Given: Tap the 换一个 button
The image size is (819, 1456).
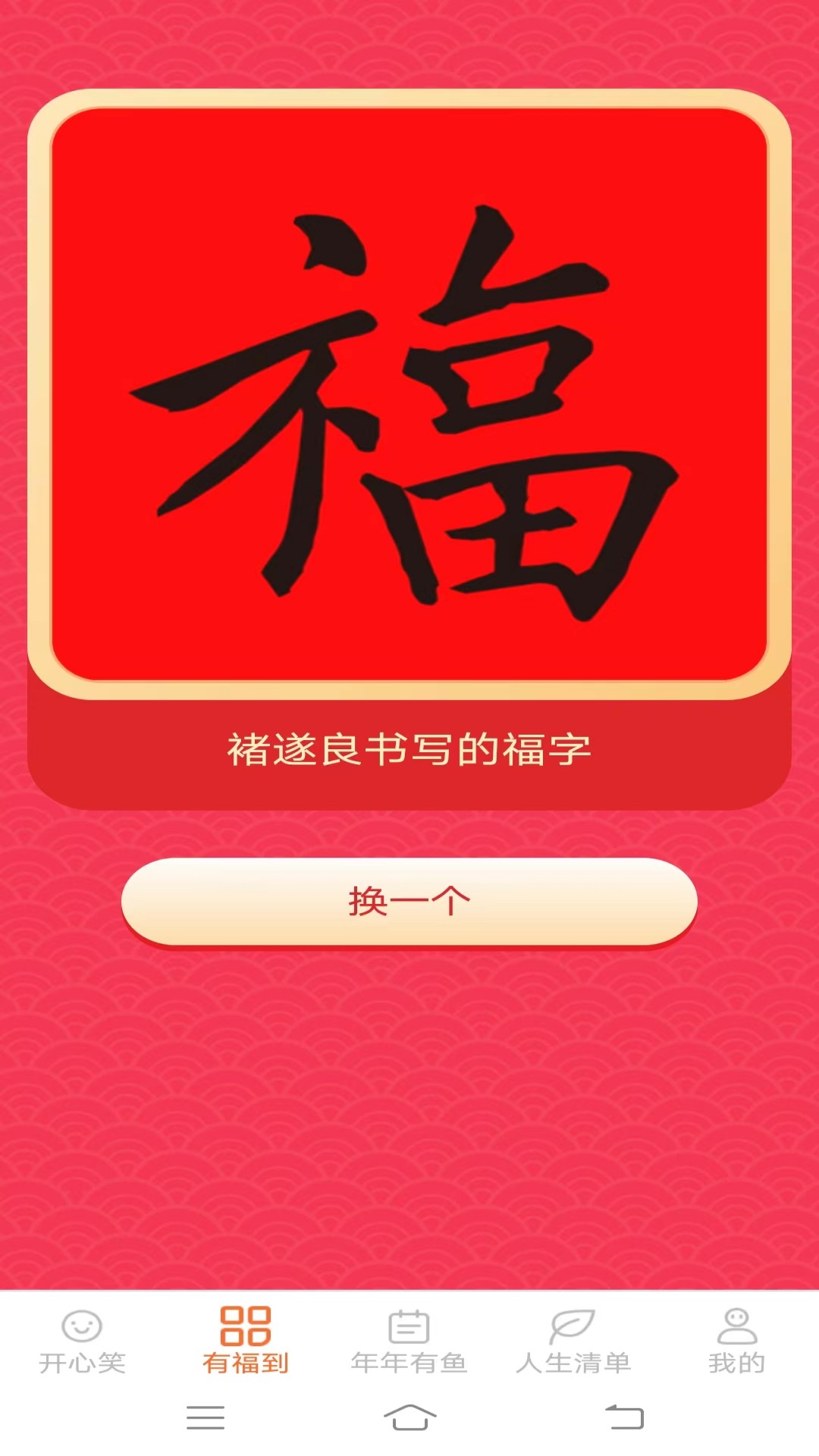Looking at the screenshot, I should 409,902.
